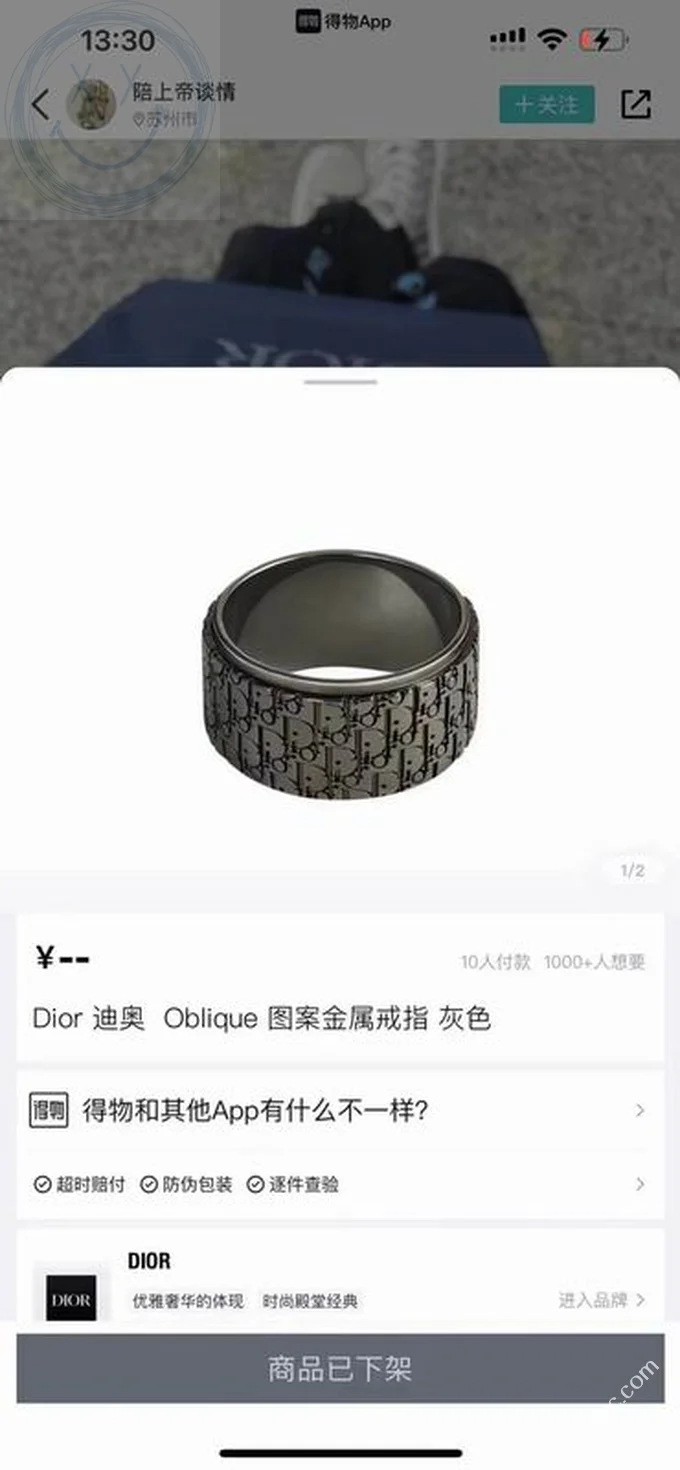
Task: Tap the sheet drag handle at top
Action: [x=340, y=382]
